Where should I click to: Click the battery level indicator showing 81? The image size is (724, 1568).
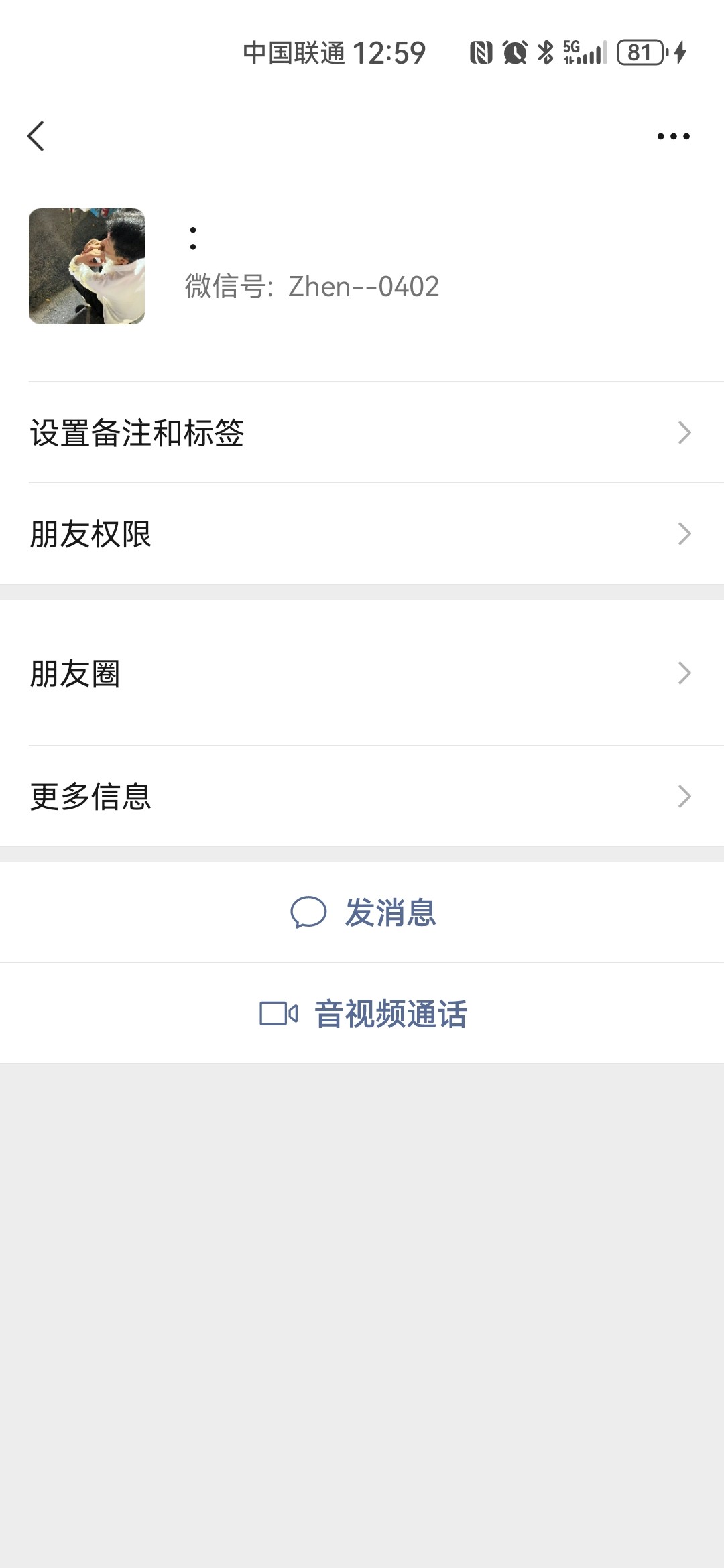(639, 52)
